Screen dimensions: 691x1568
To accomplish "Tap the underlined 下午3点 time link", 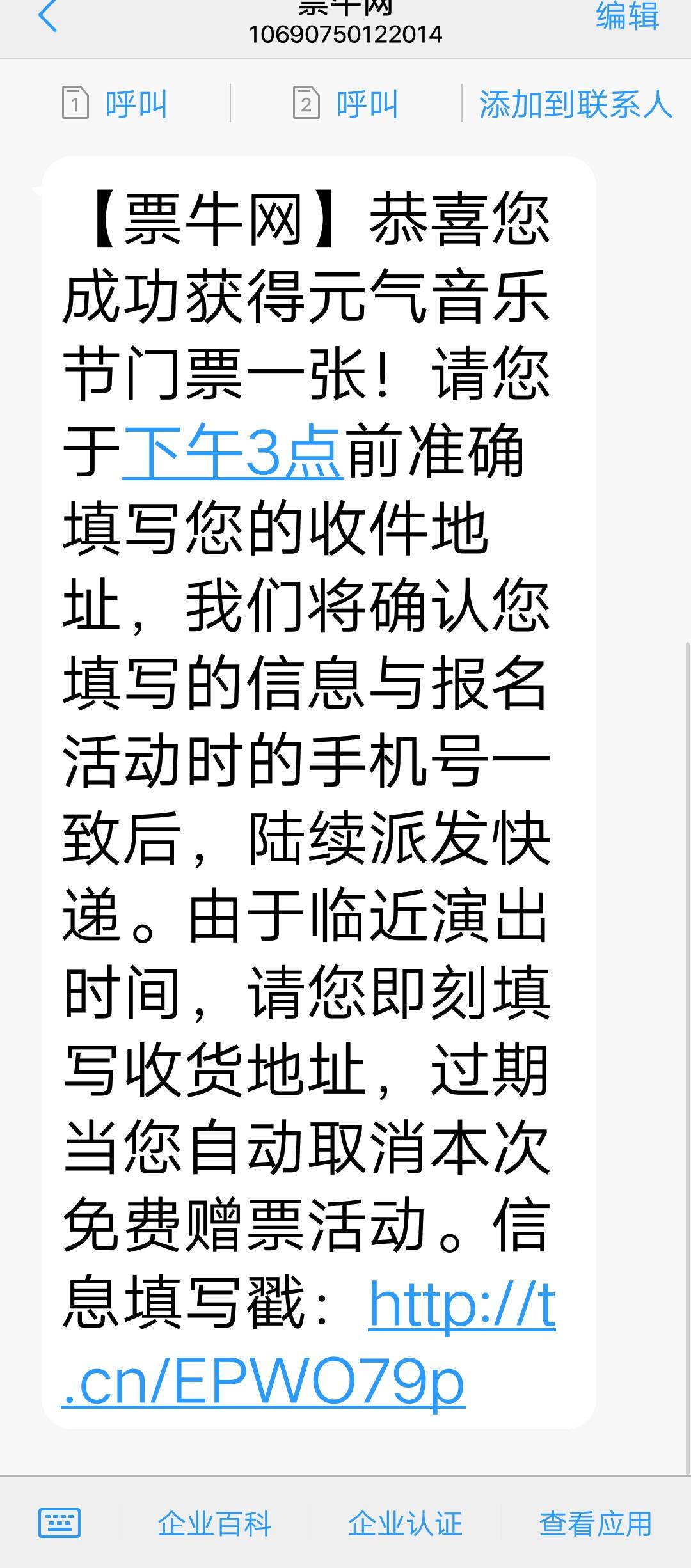I will (232, 452).
